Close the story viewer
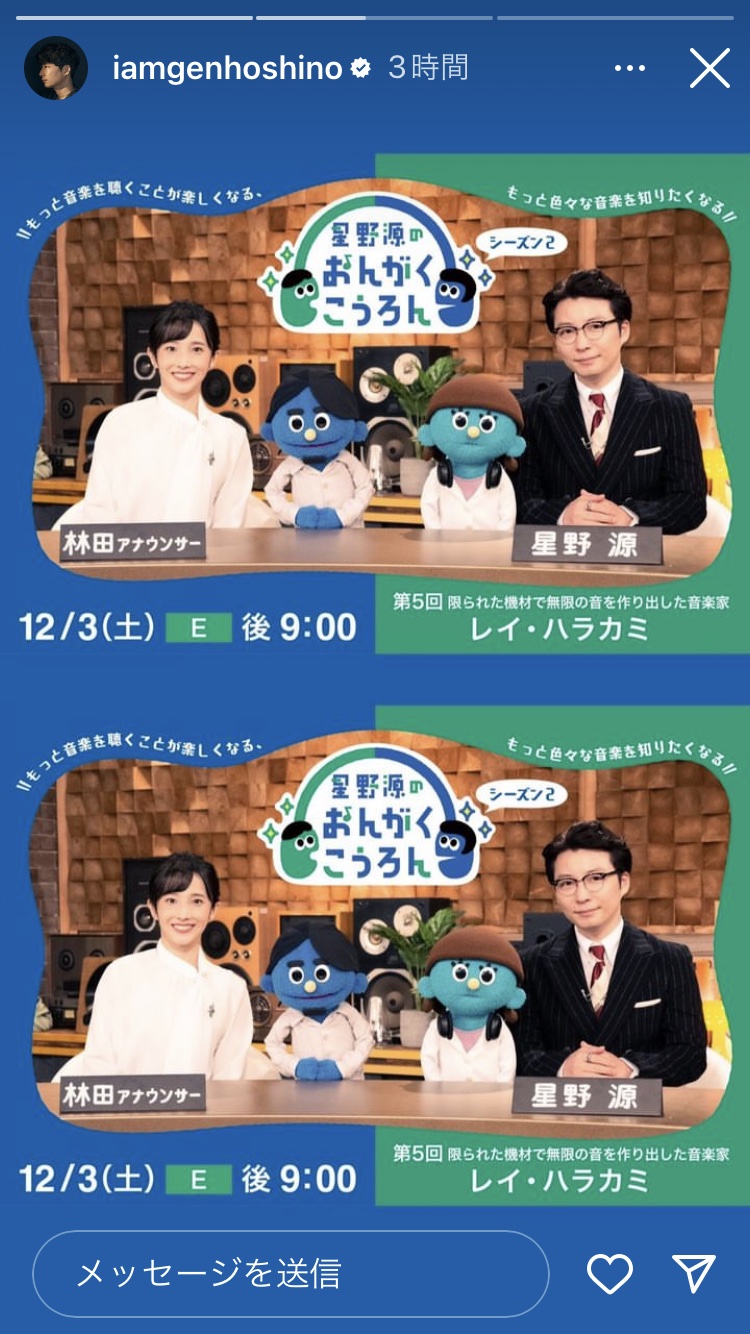 710,68
